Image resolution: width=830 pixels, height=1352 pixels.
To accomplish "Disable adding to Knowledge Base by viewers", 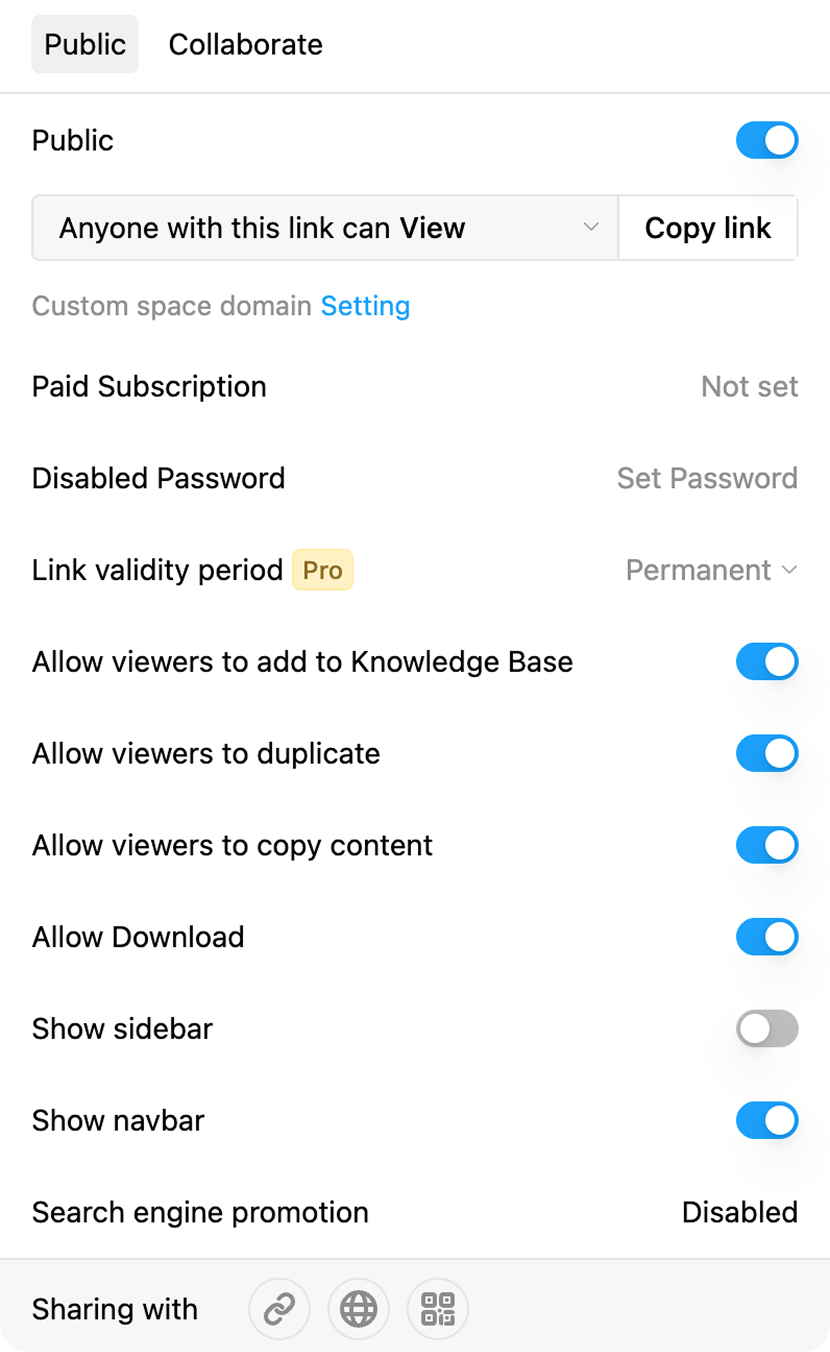I will (767, 662).
